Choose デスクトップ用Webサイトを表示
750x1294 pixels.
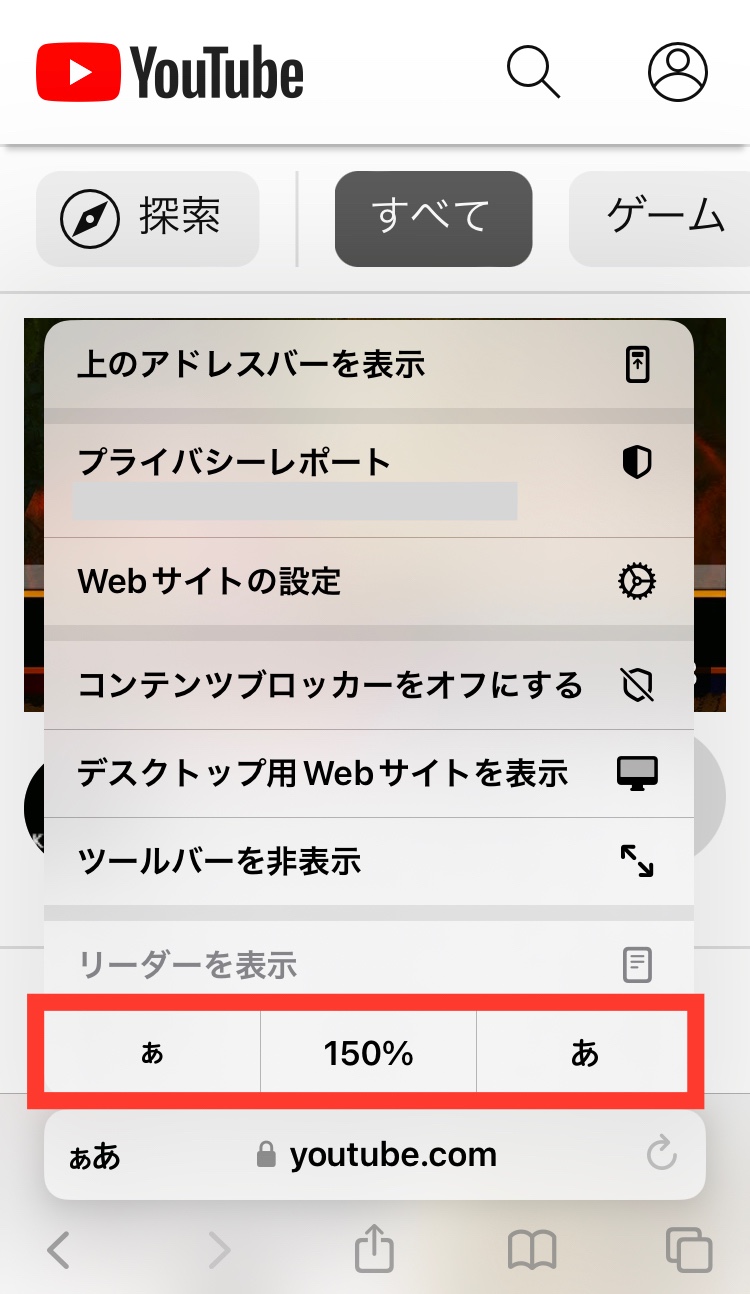368,773
